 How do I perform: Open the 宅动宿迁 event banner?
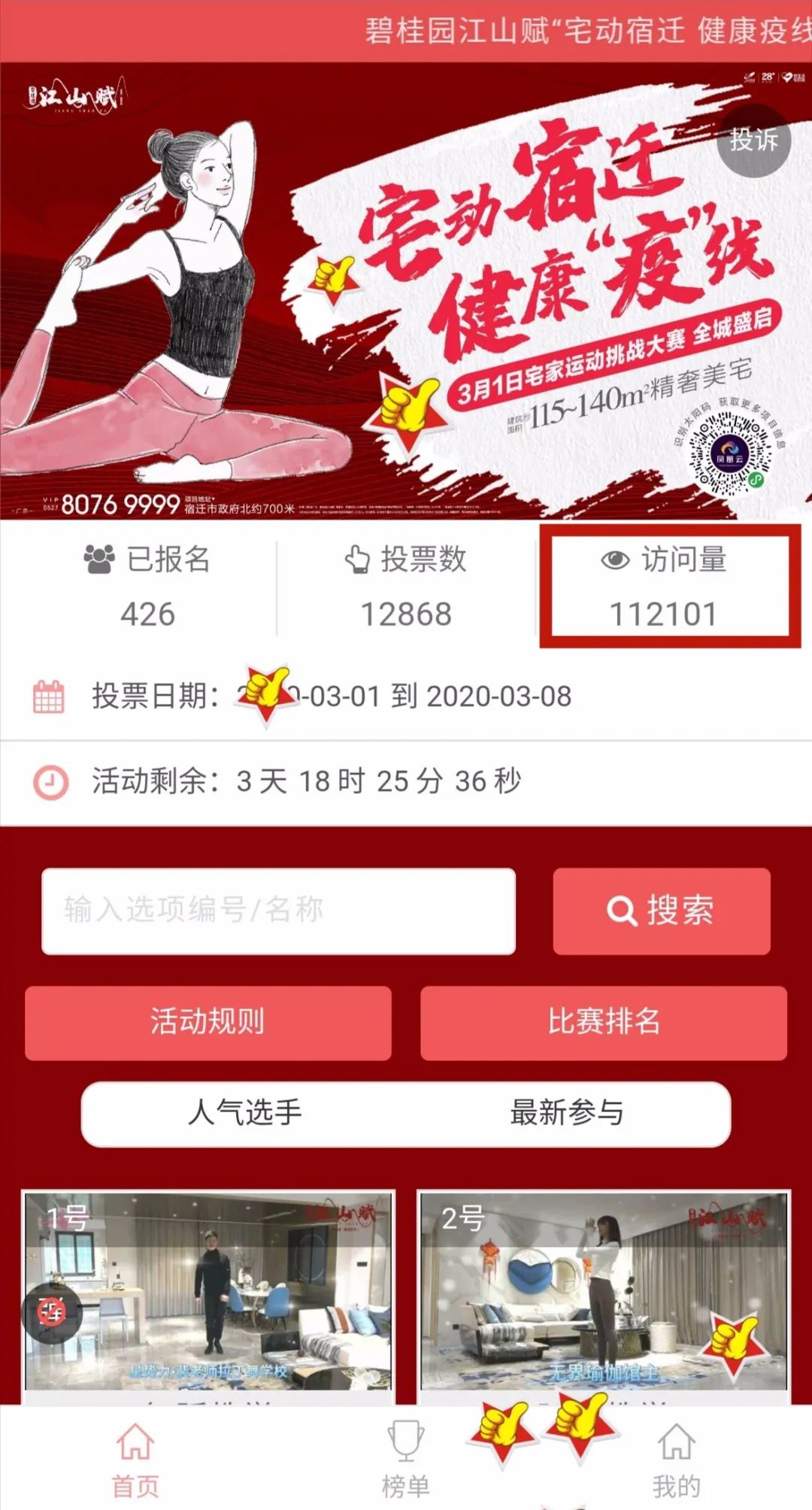(x=406, y=293)
